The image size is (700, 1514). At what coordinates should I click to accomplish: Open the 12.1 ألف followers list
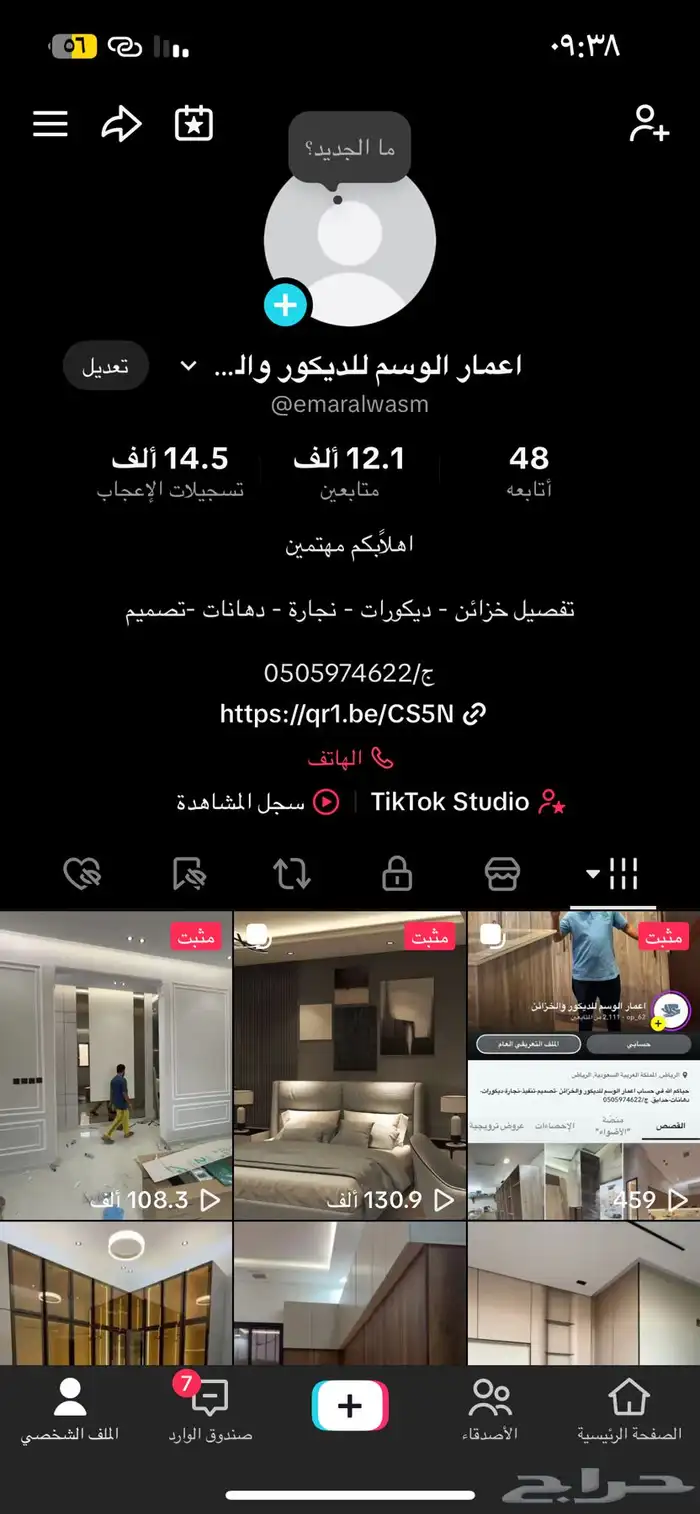tap(349, 471)
